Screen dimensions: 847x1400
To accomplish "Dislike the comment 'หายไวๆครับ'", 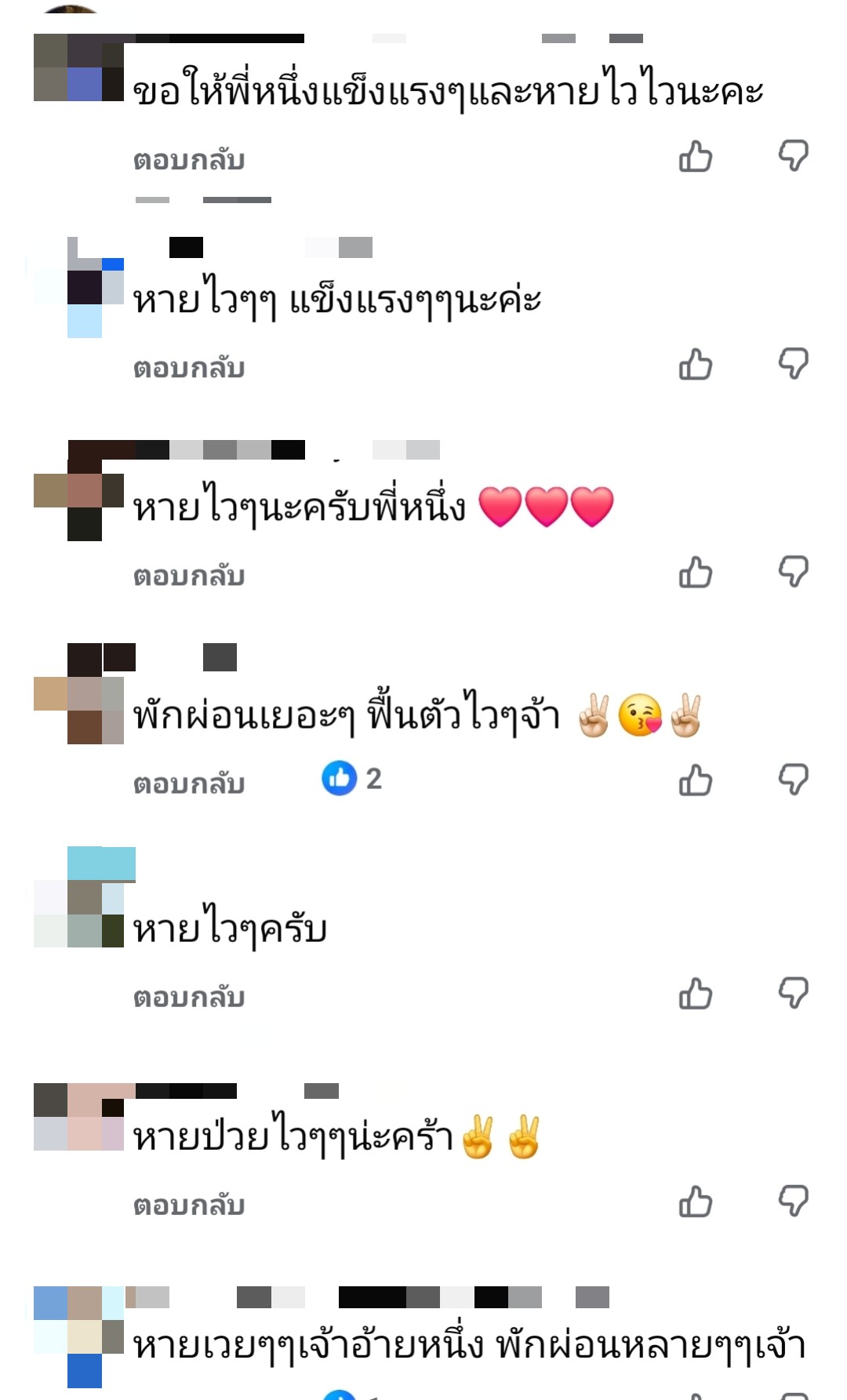I will tap(793, 994).
